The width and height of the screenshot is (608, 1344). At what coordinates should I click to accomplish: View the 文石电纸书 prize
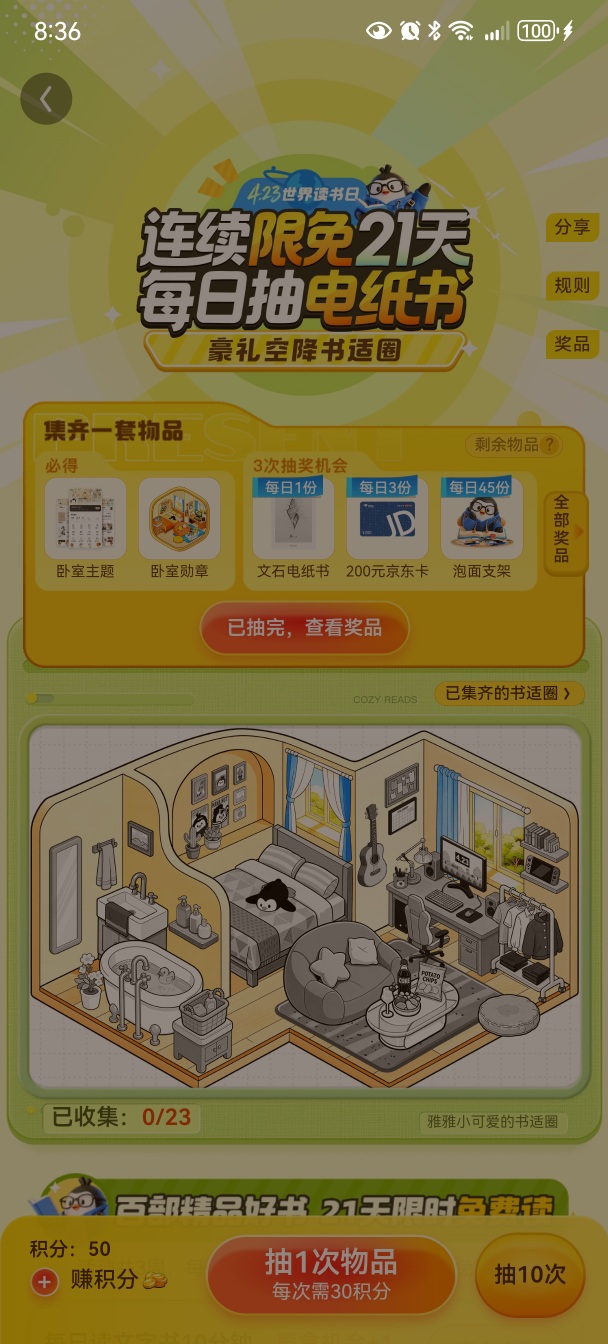(293, 528)
